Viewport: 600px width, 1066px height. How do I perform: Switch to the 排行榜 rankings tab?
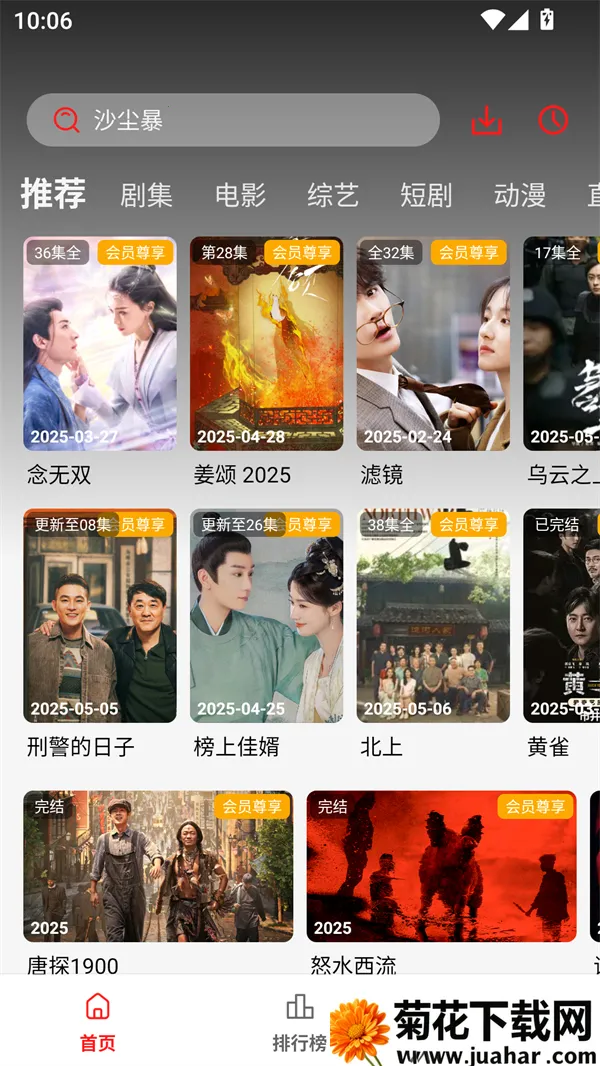click(299, 1022)
